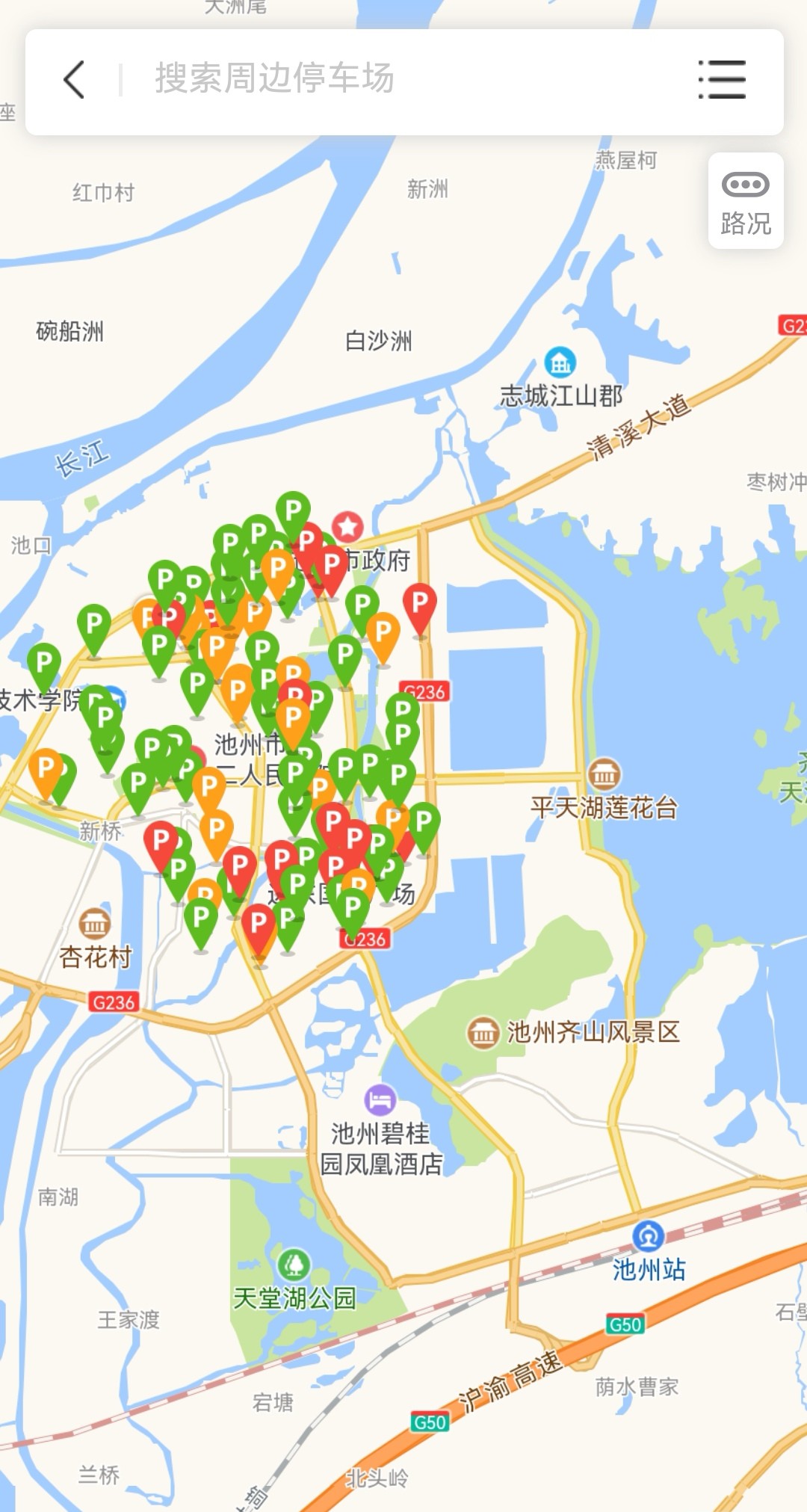
Task: Tap the nearby parking search field
Action: tap(403, 78)
